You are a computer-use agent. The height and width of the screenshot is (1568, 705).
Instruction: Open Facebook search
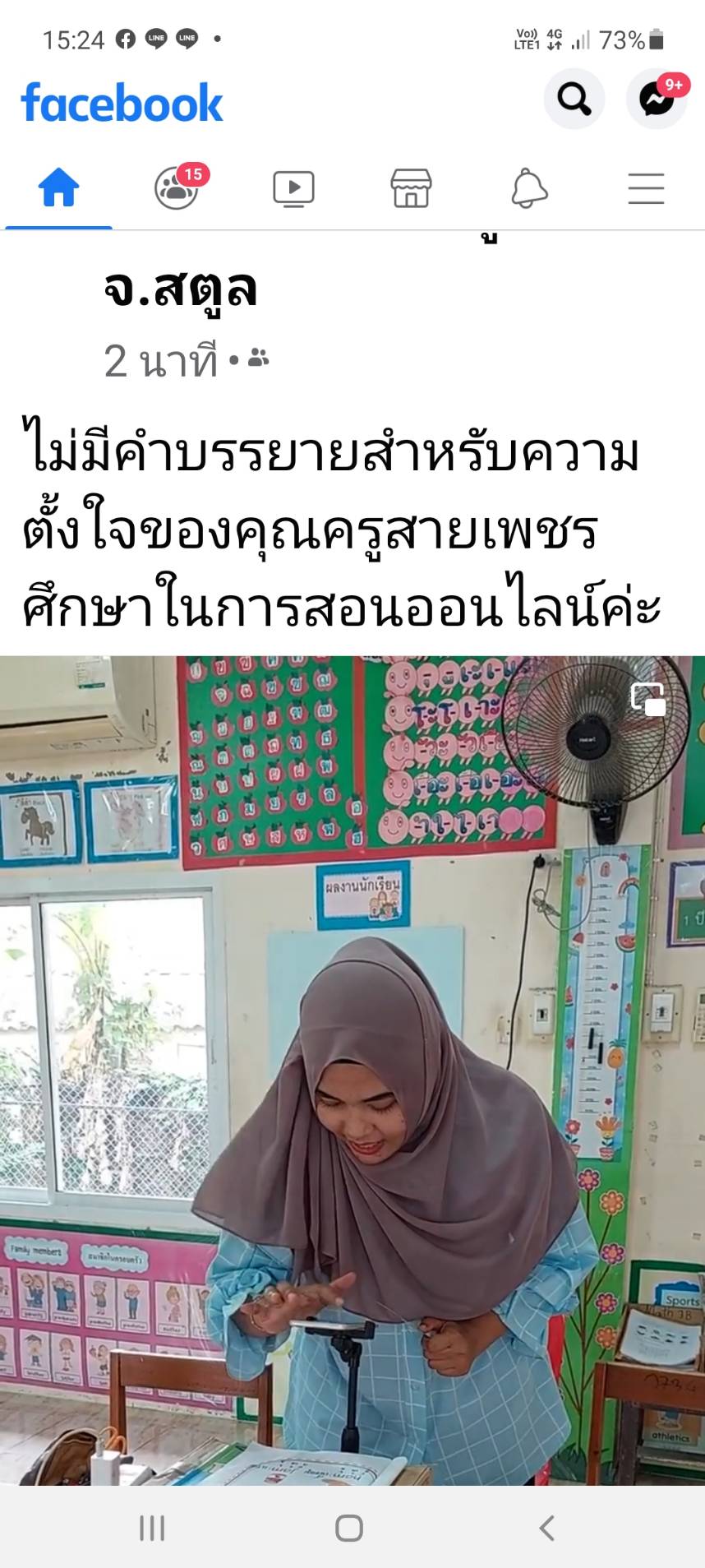(574, 99)
